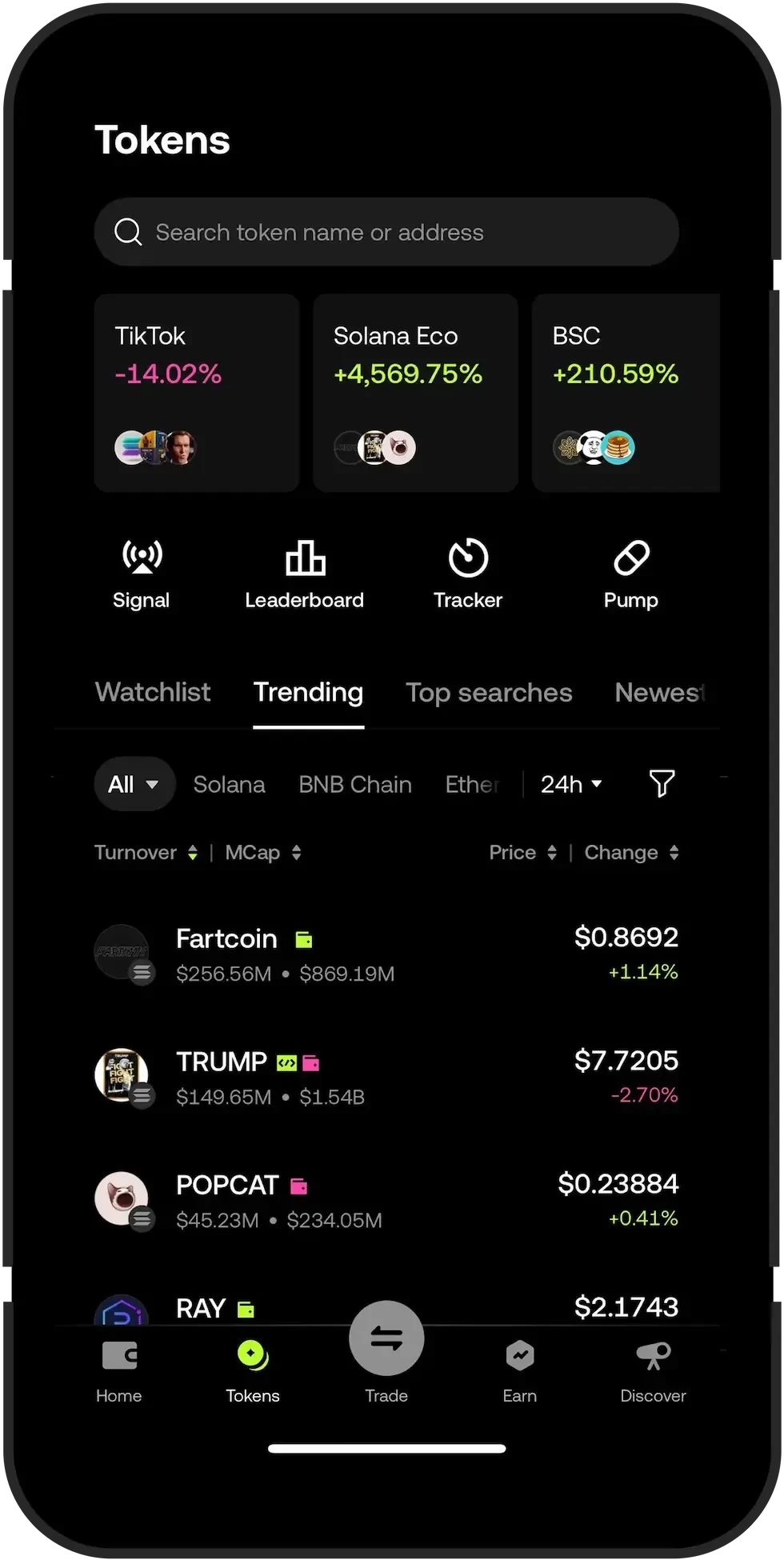Screen dimensions: 784x1560
Task: Toggle MCap sort direction
Action: coord(296,852)
